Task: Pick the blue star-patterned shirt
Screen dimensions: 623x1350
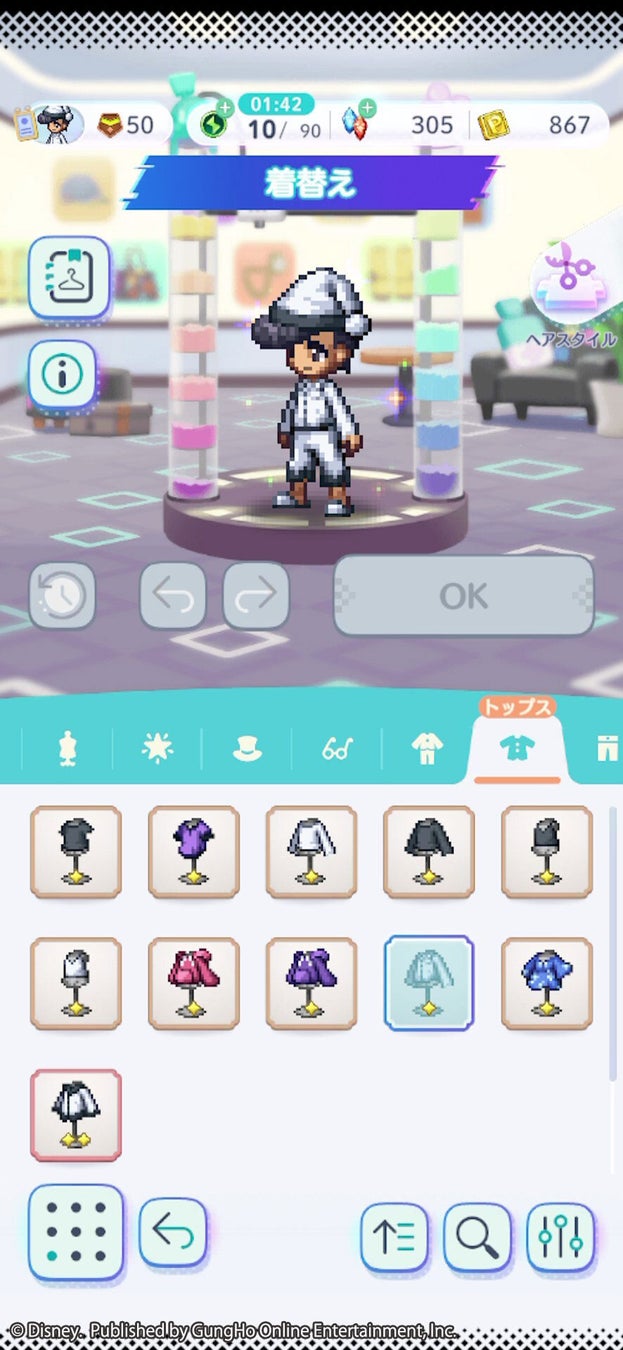Action: click(x=547, y=983)
